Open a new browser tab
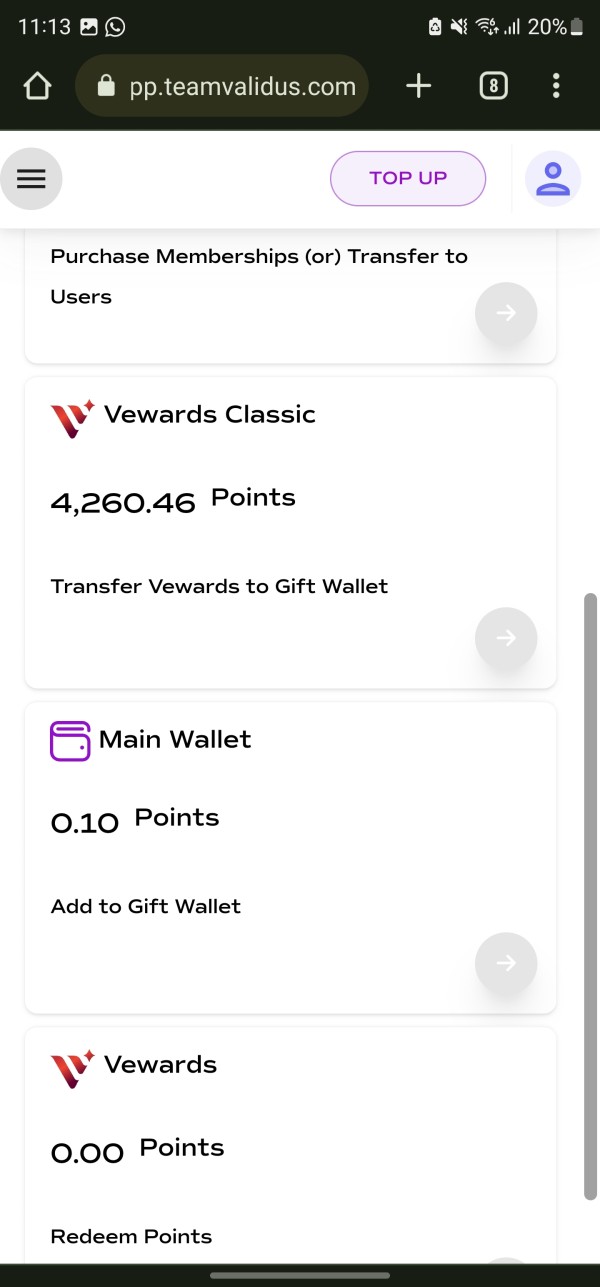600x1287 pixels. point(419,87)
